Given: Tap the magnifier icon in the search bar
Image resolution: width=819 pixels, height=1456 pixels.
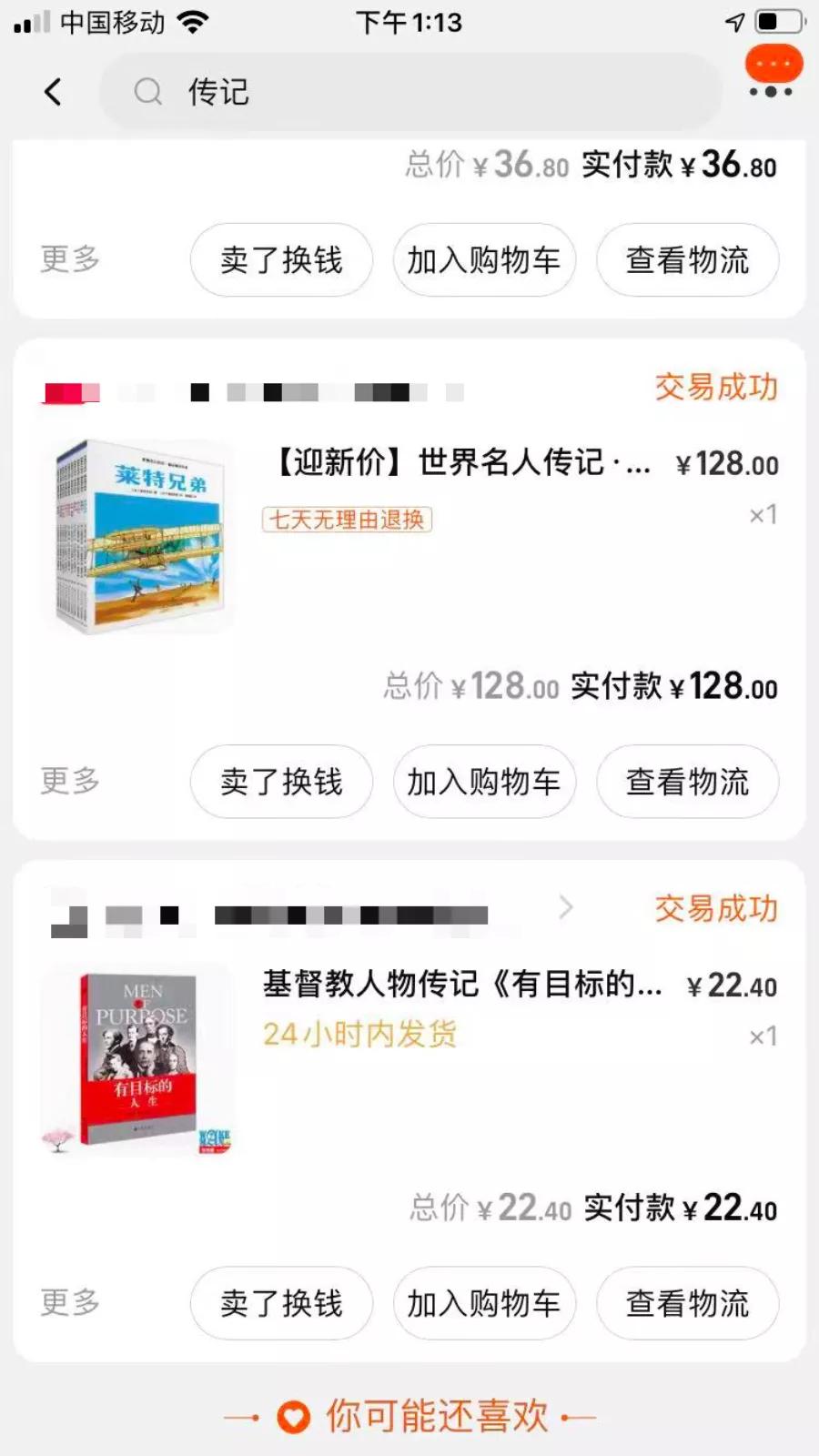Looking at the screenshot, I should point(147,91).
